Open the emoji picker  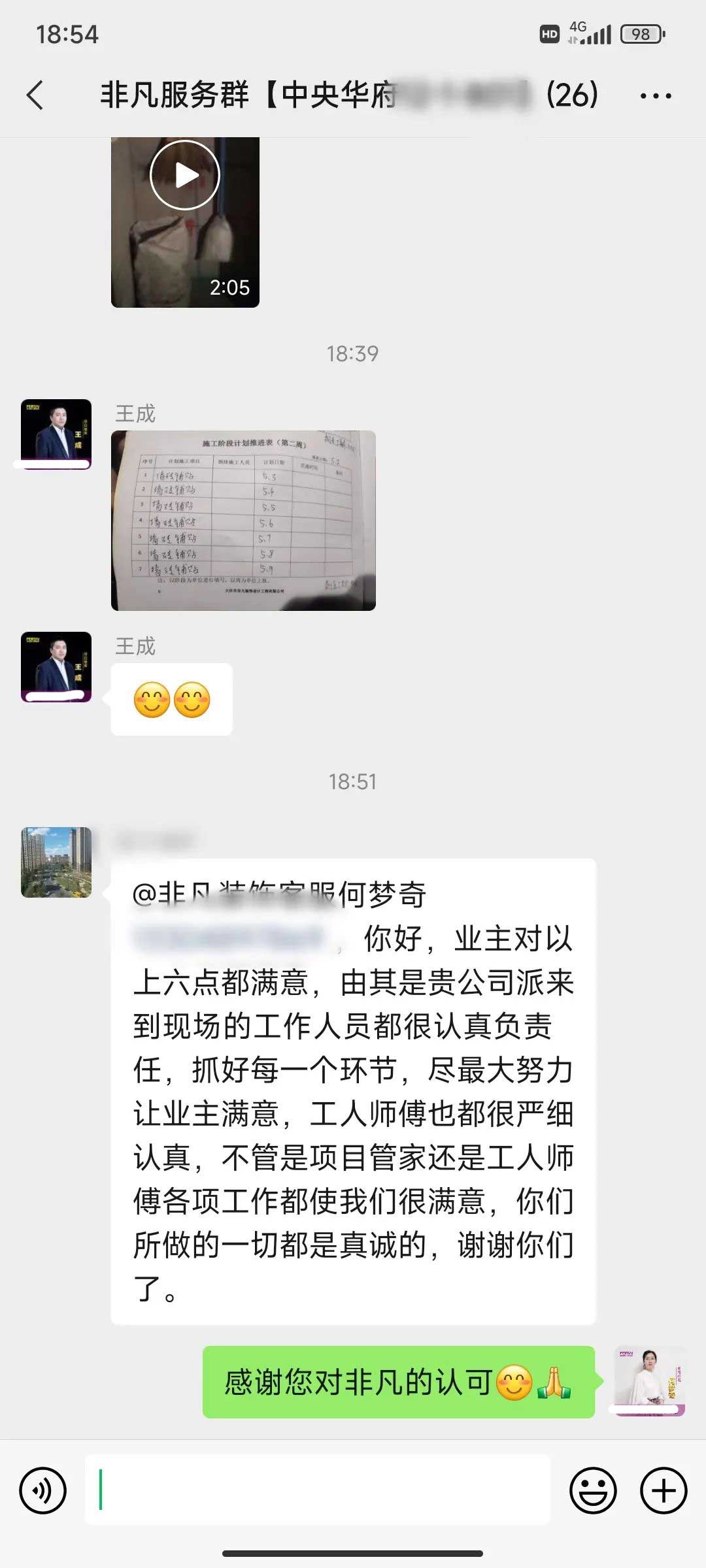[x=593, y=1490]
